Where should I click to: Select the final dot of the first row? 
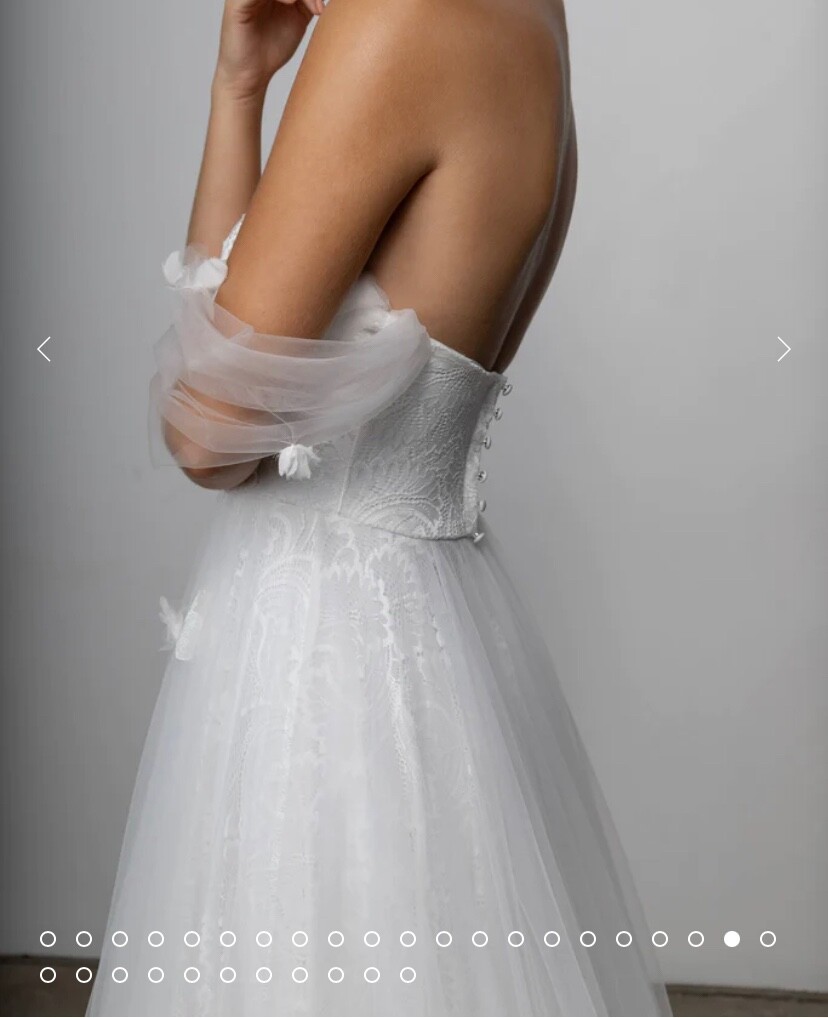[x=768, y=939]
